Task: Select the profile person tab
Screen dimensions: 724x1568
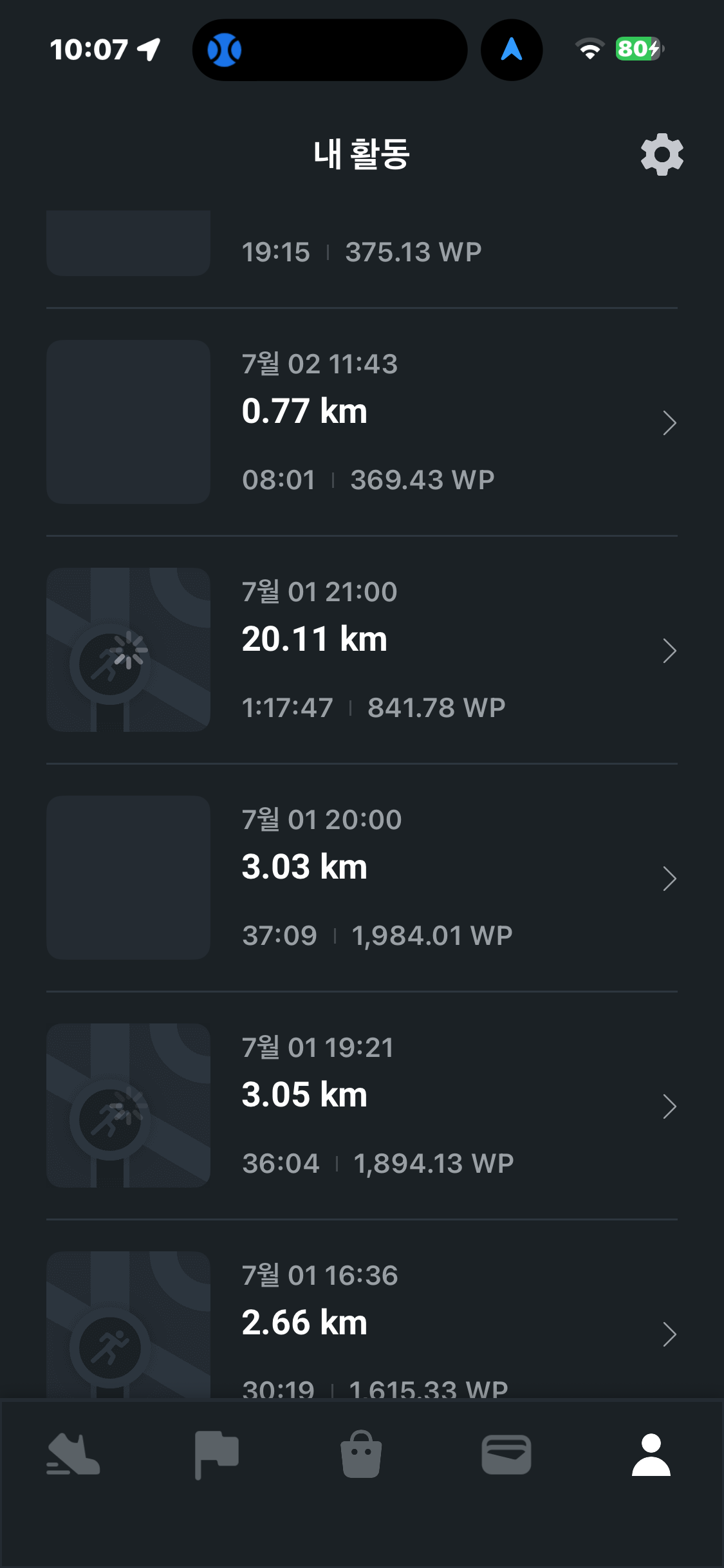Action: pos(651,1455)
